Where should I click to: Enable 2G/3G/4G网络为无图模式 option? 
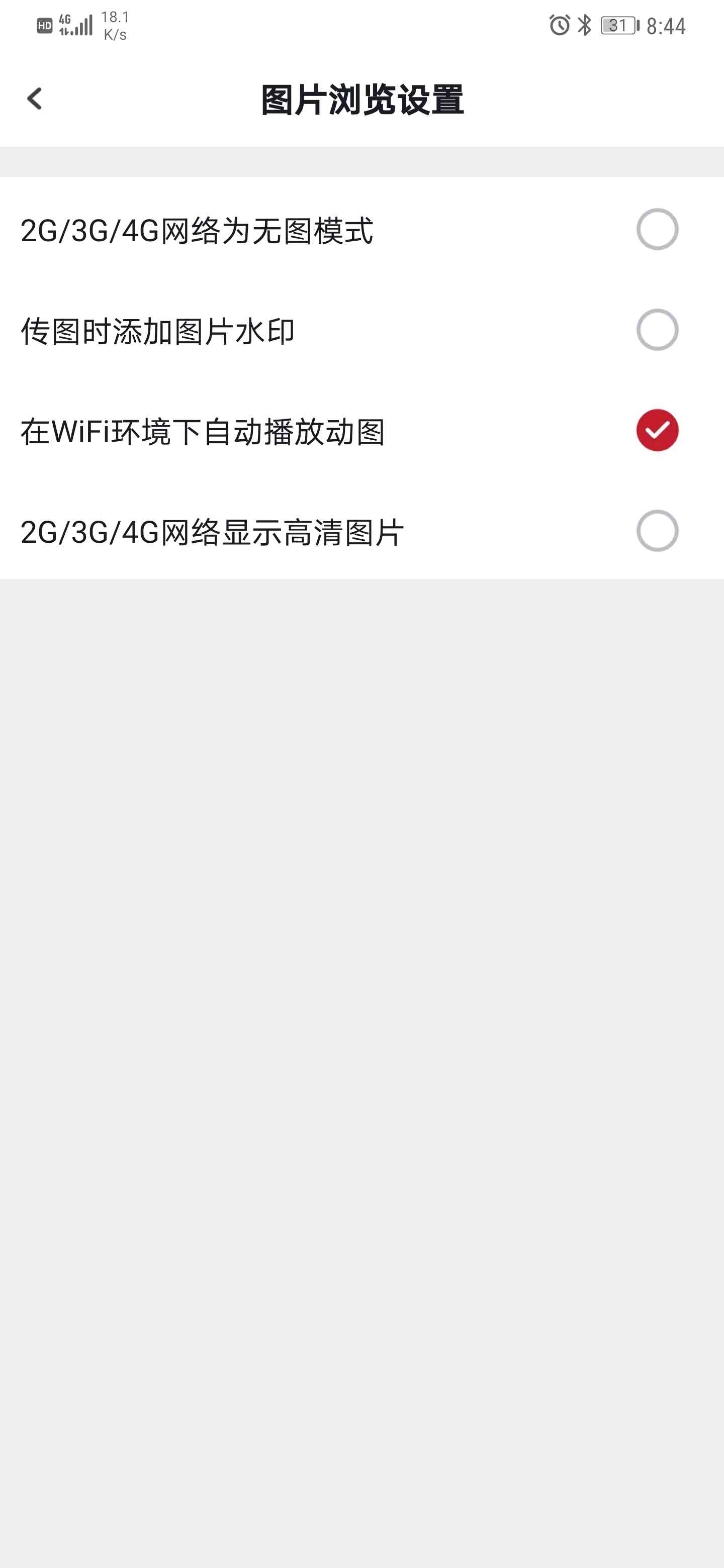pos(657,230)
